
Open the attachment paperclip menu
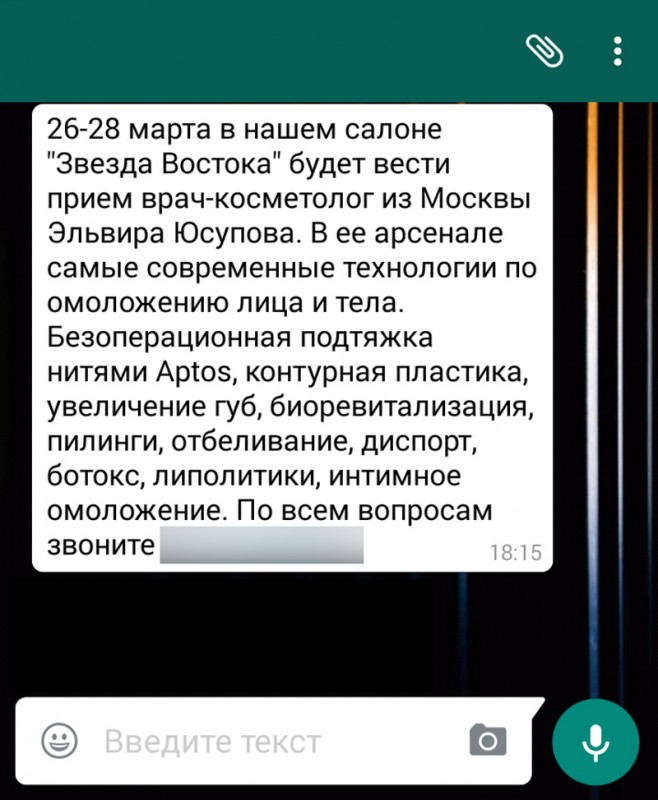(x=545, y=50)
